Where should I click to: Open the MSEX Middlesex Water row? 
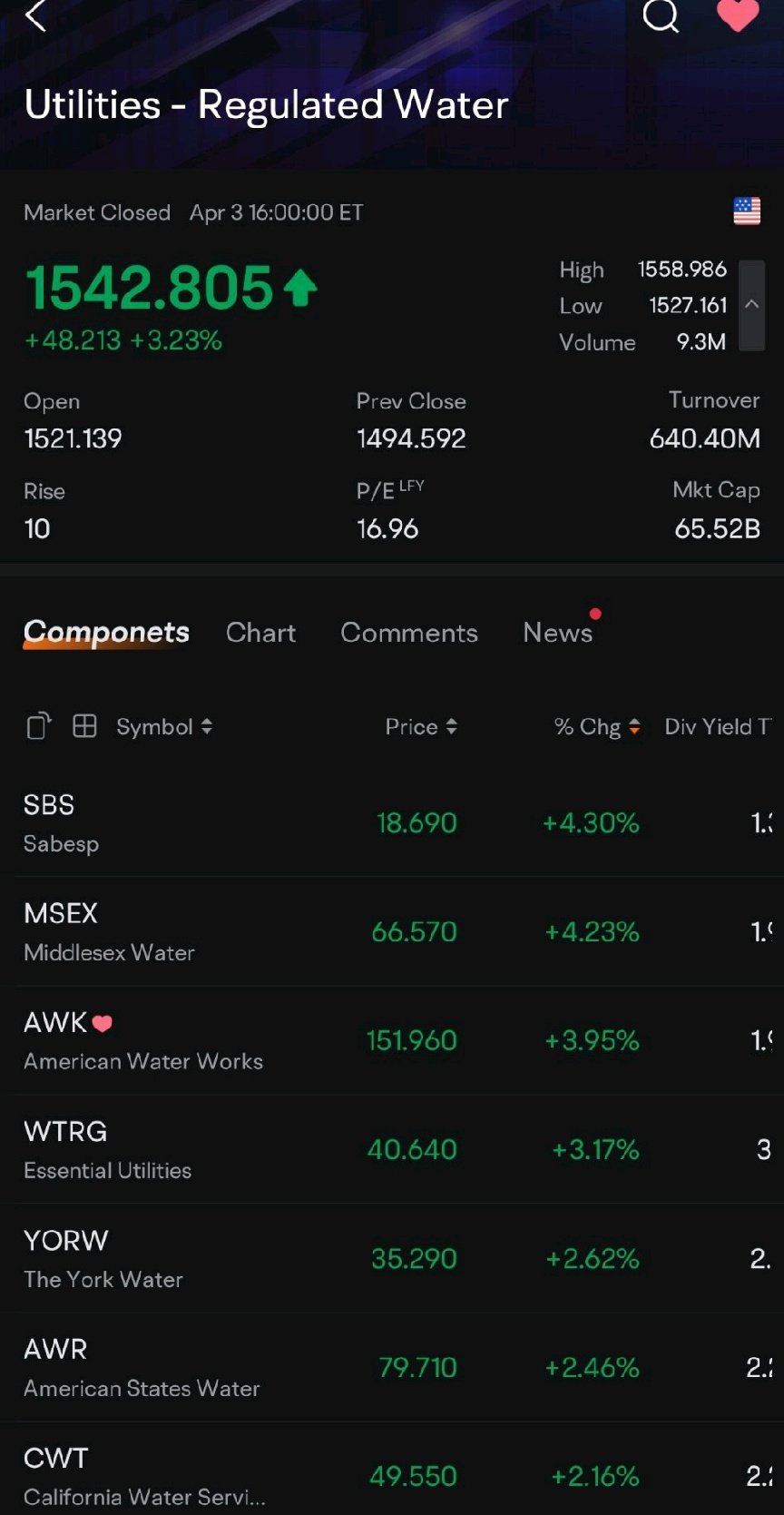pyautogui.click(x=392, y=932)
